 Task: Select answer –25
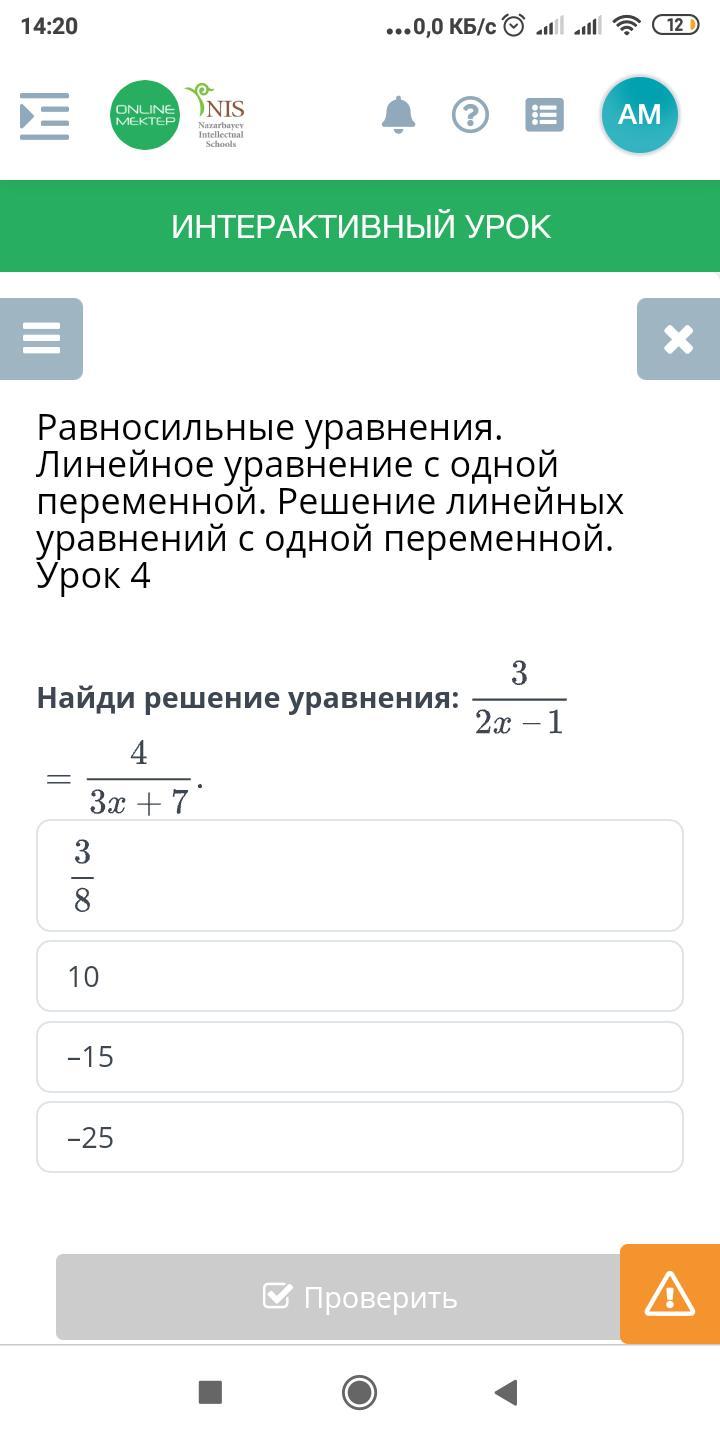coord(360,1137)
